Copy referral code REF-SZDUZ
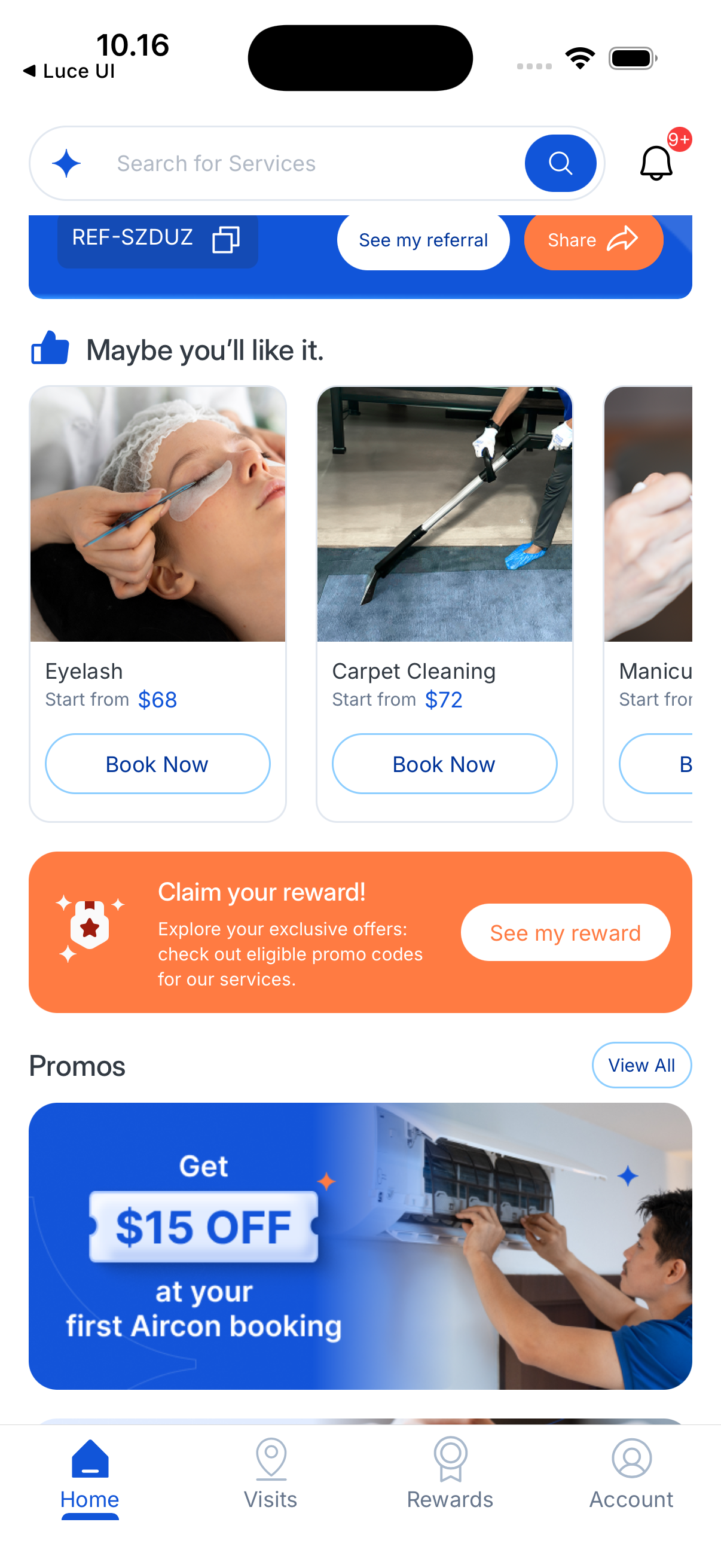This screenshot has width=721, height=1568. pos(225,239)
